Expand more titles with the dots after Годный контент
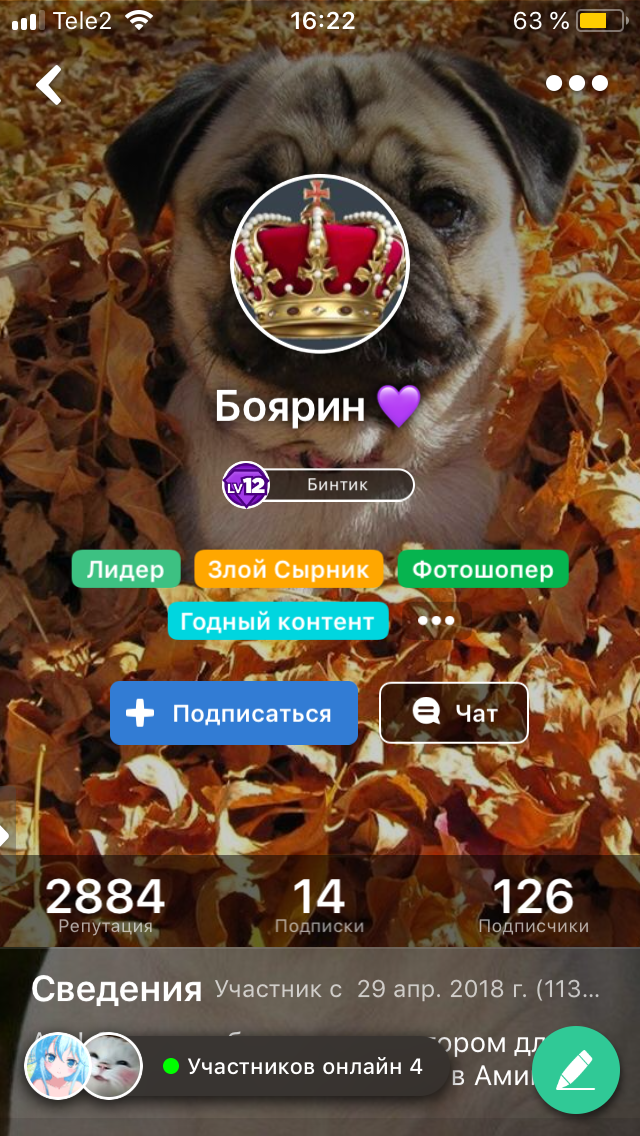 (x=436, y=621)
